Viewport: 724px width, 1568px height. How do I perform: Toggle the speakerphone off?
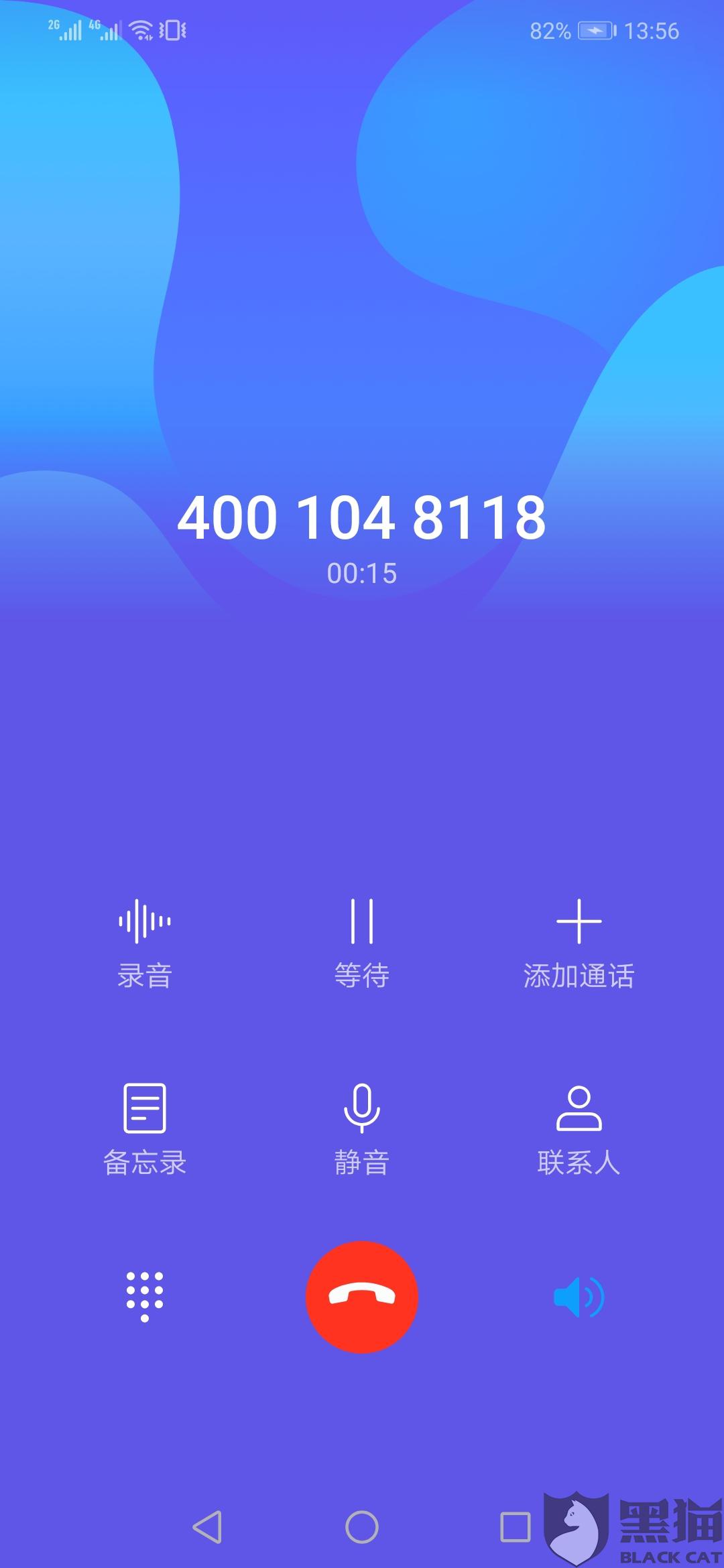pyautogui.click(x=579, y=1297)
